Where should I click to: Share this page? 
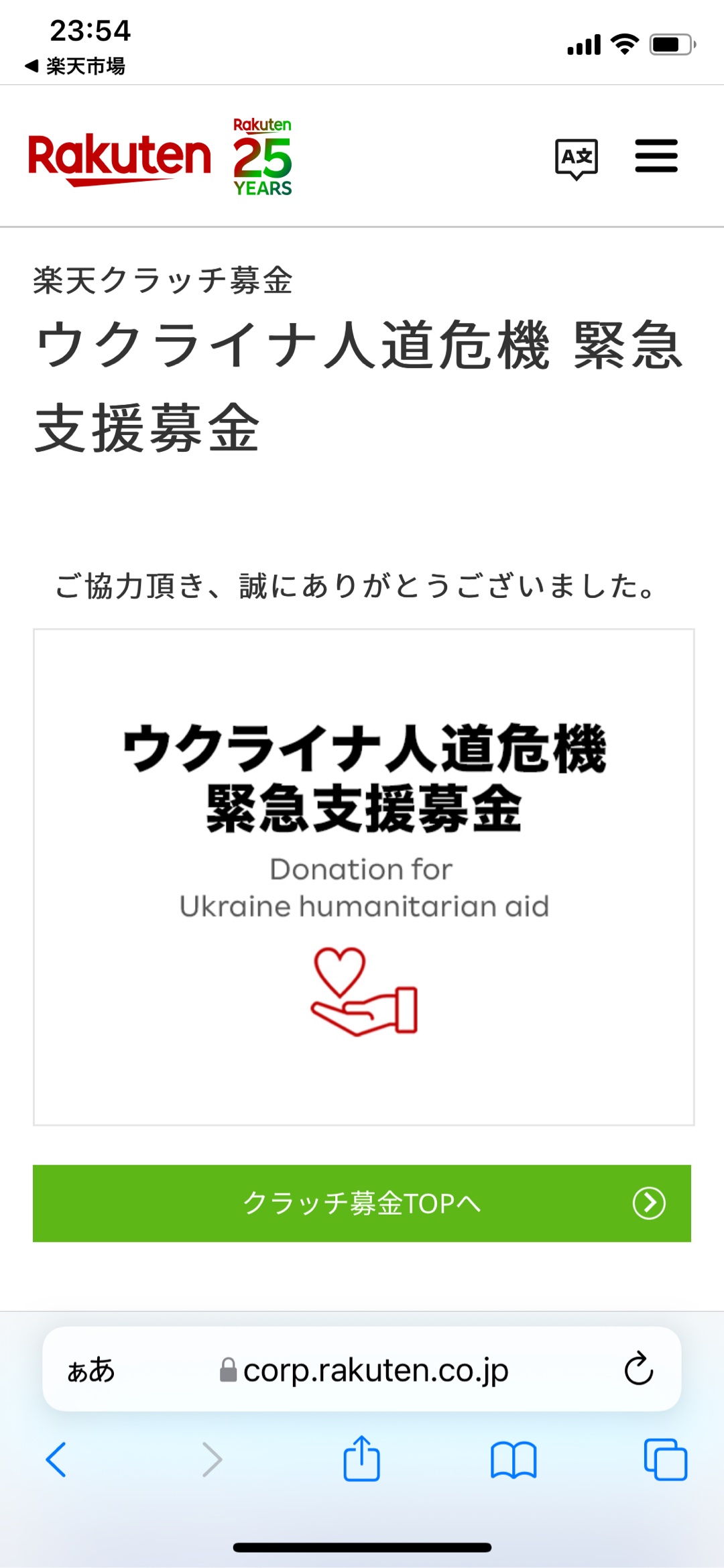[x=361, y=1458]
